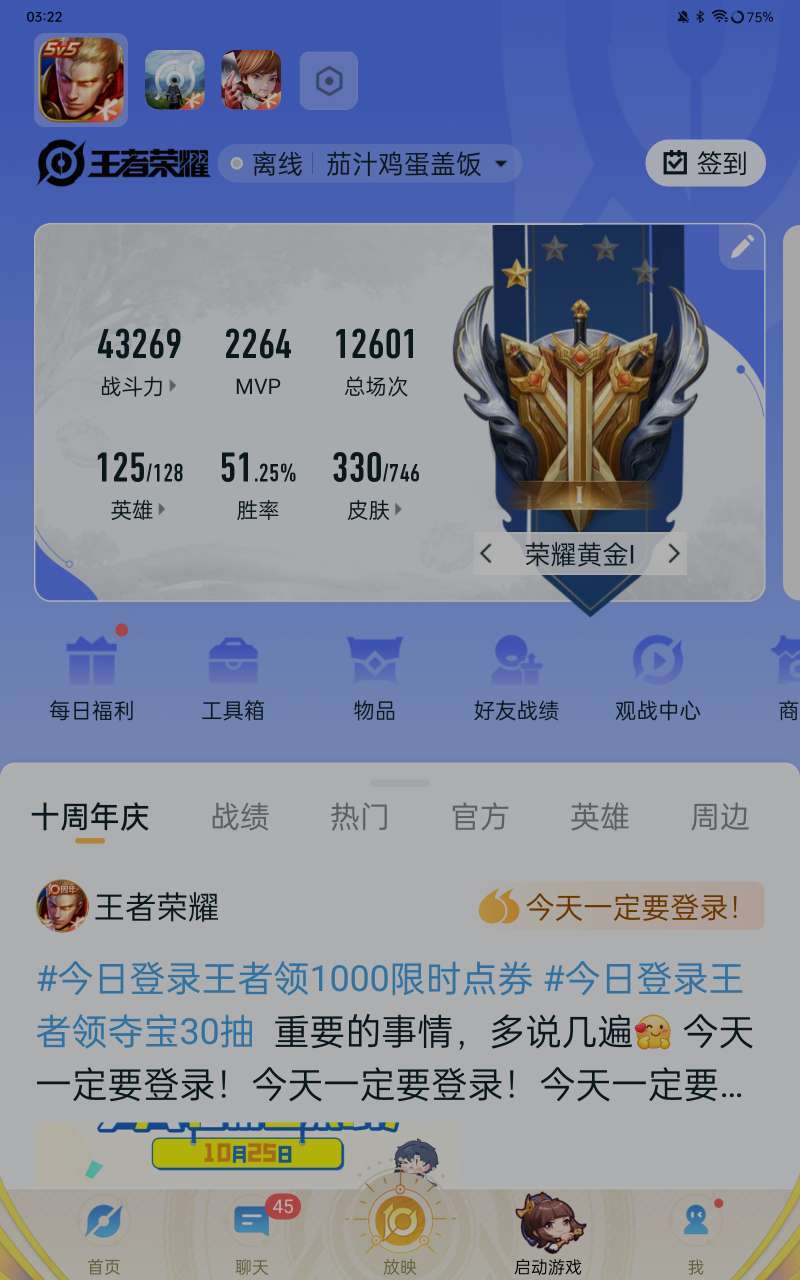The height and width of the screenshot is (1280, 800).
Task: Open the game settings hexagon icon
Action: (329, 81)
